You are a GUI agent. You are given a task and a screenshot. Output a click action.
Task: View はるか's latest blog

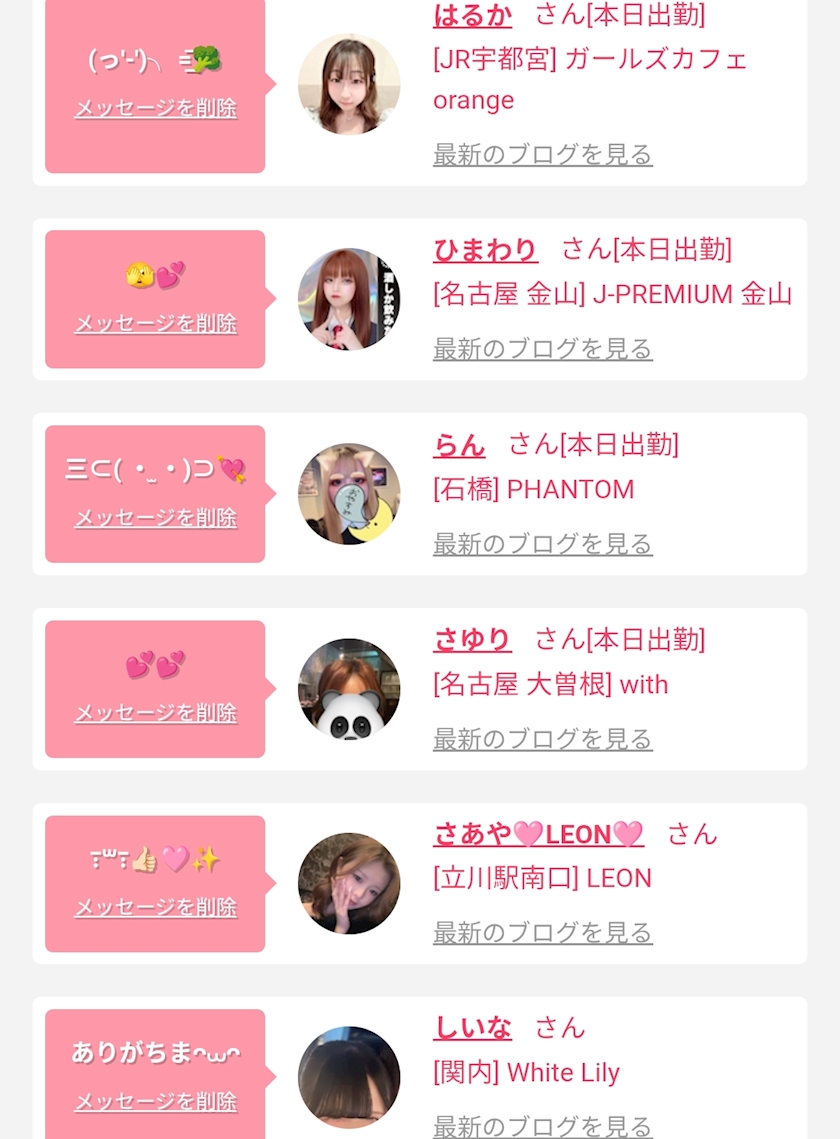tap(543, 155)
